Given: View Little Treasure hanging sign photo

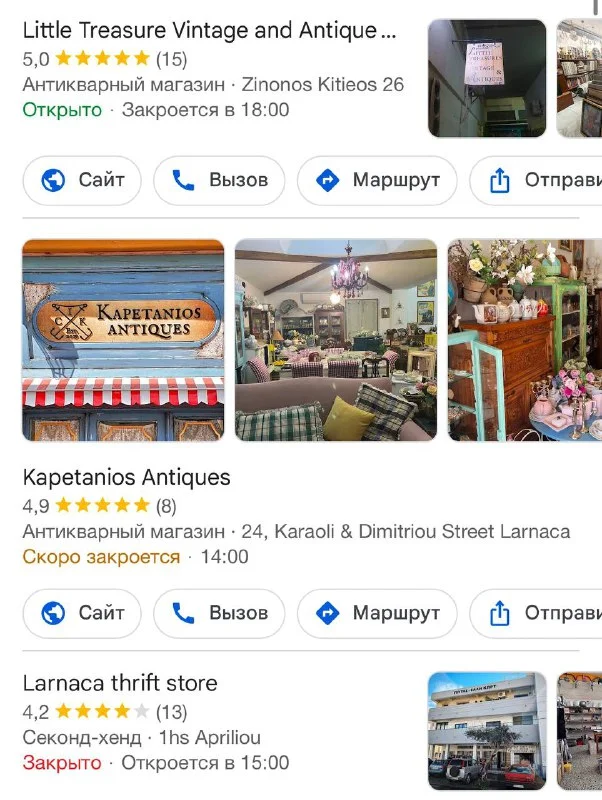Looking at the screenshot, I should point(487,78).
